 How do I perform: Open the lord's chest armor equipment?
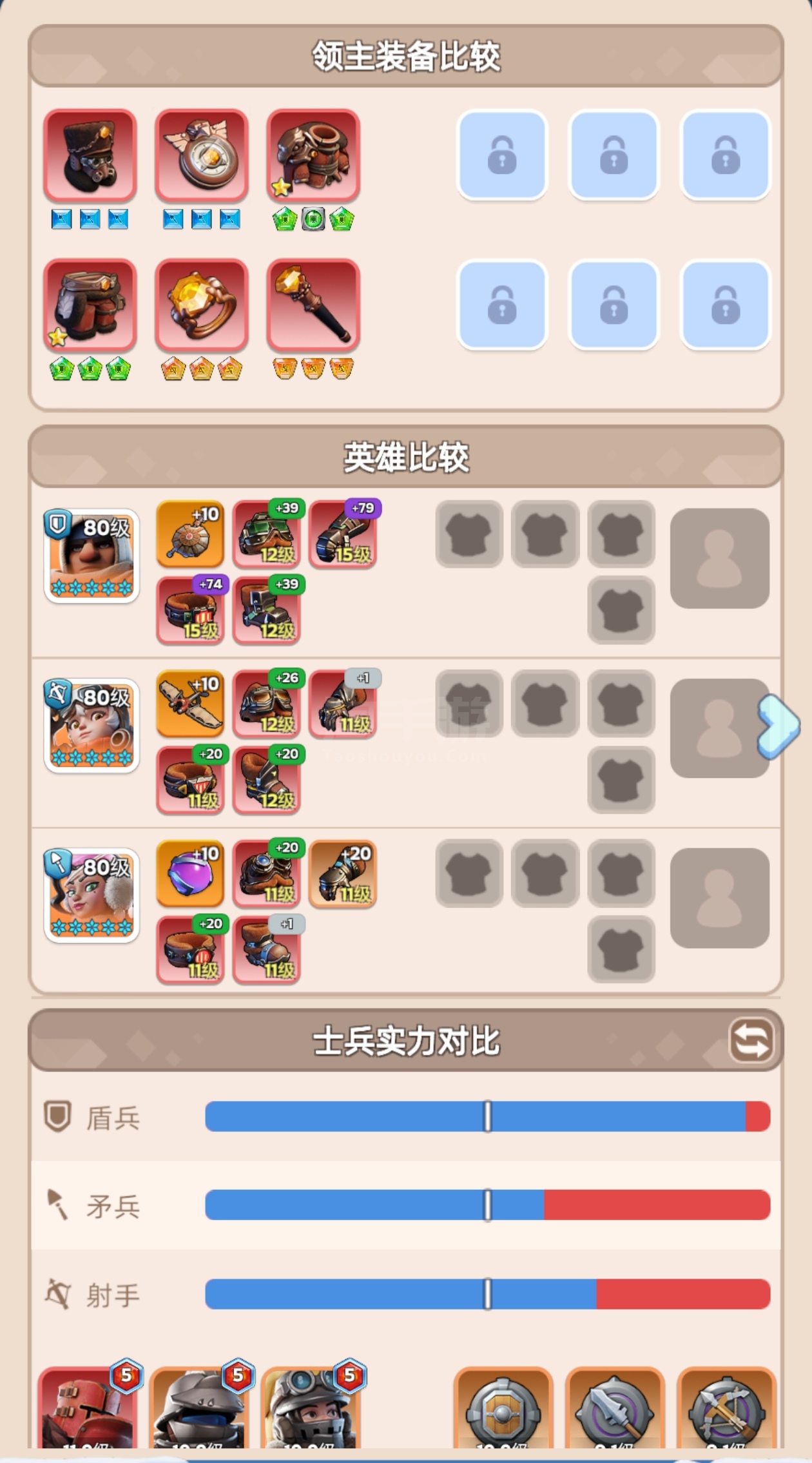click(x=313, y=155)
